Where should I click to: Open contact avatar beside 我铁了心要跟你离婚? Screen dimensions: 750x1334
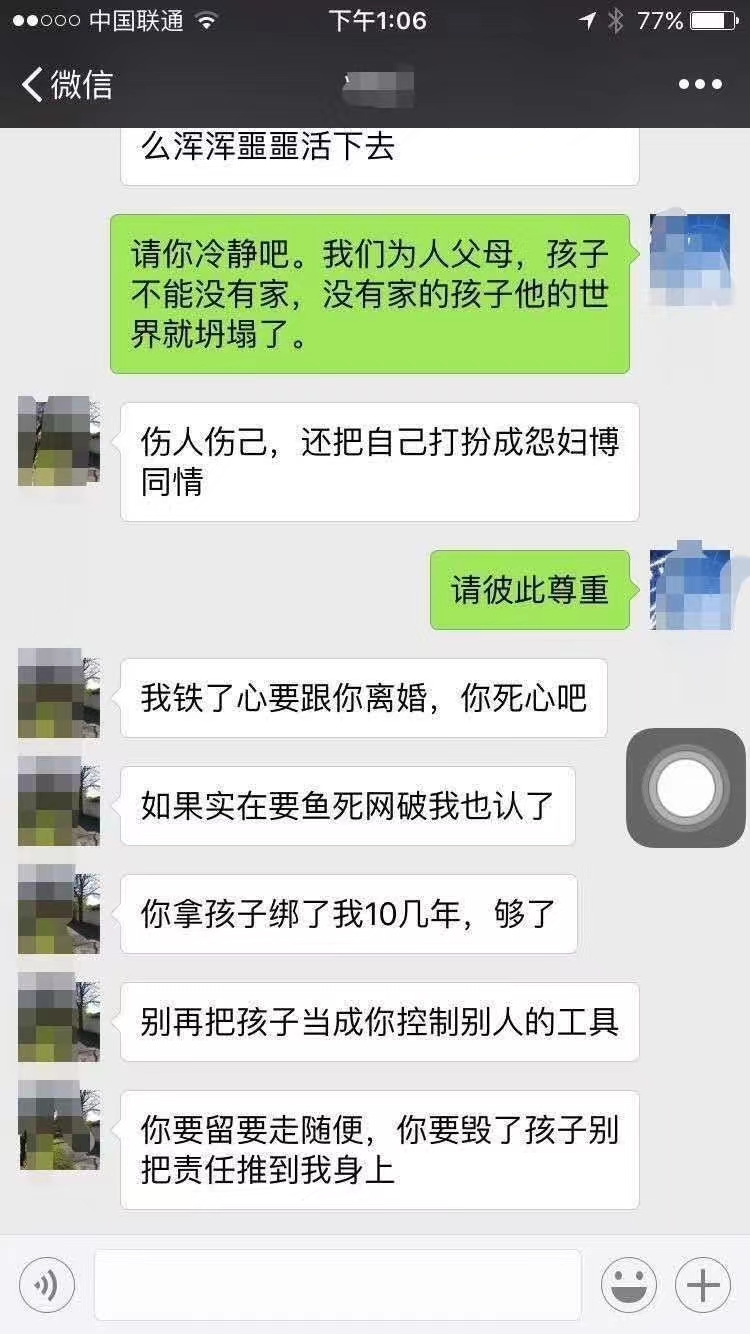click(x=59, y=693)
